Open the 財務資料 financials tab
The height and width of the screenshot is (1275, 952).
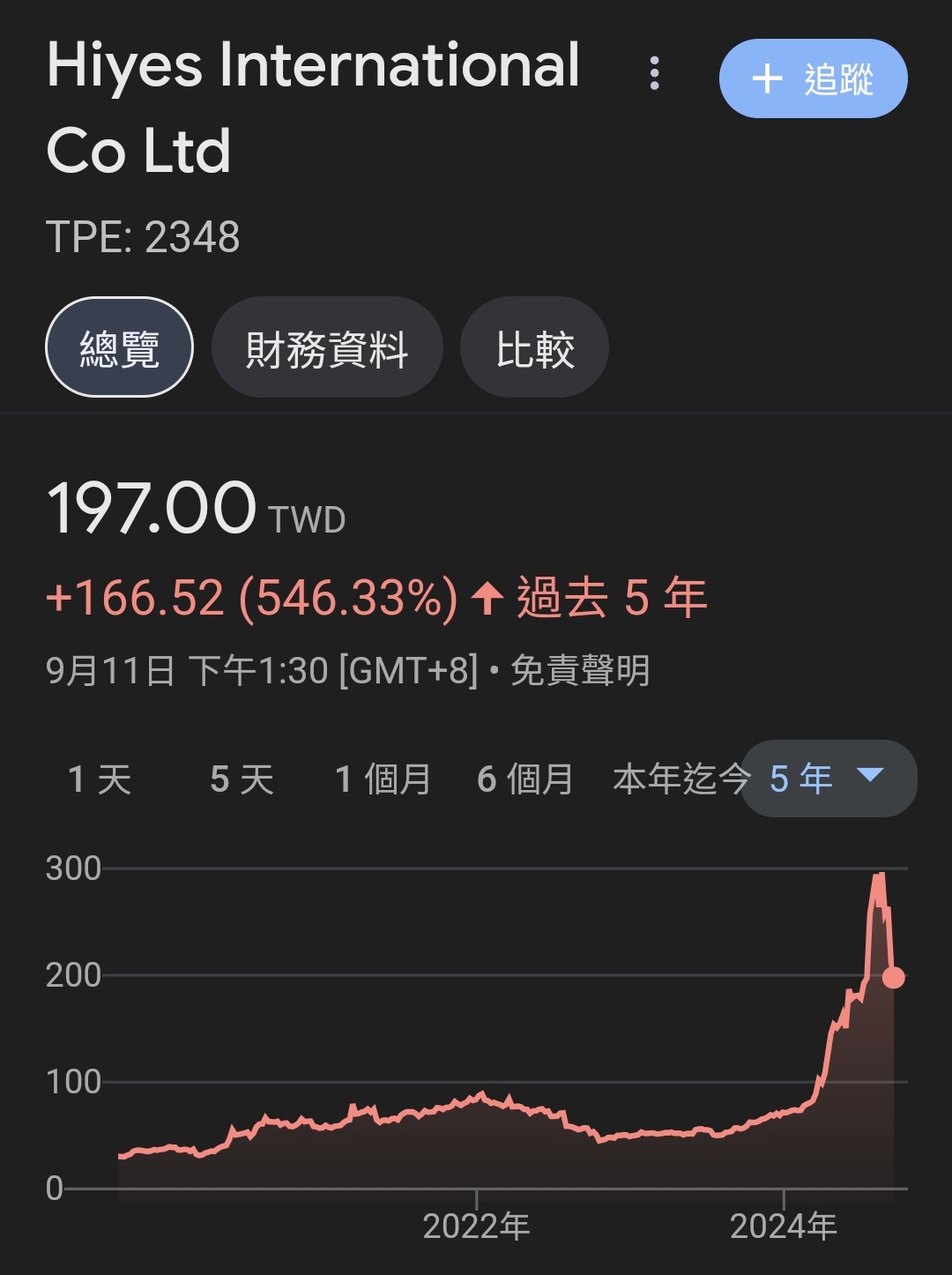(x=327, y=348)
